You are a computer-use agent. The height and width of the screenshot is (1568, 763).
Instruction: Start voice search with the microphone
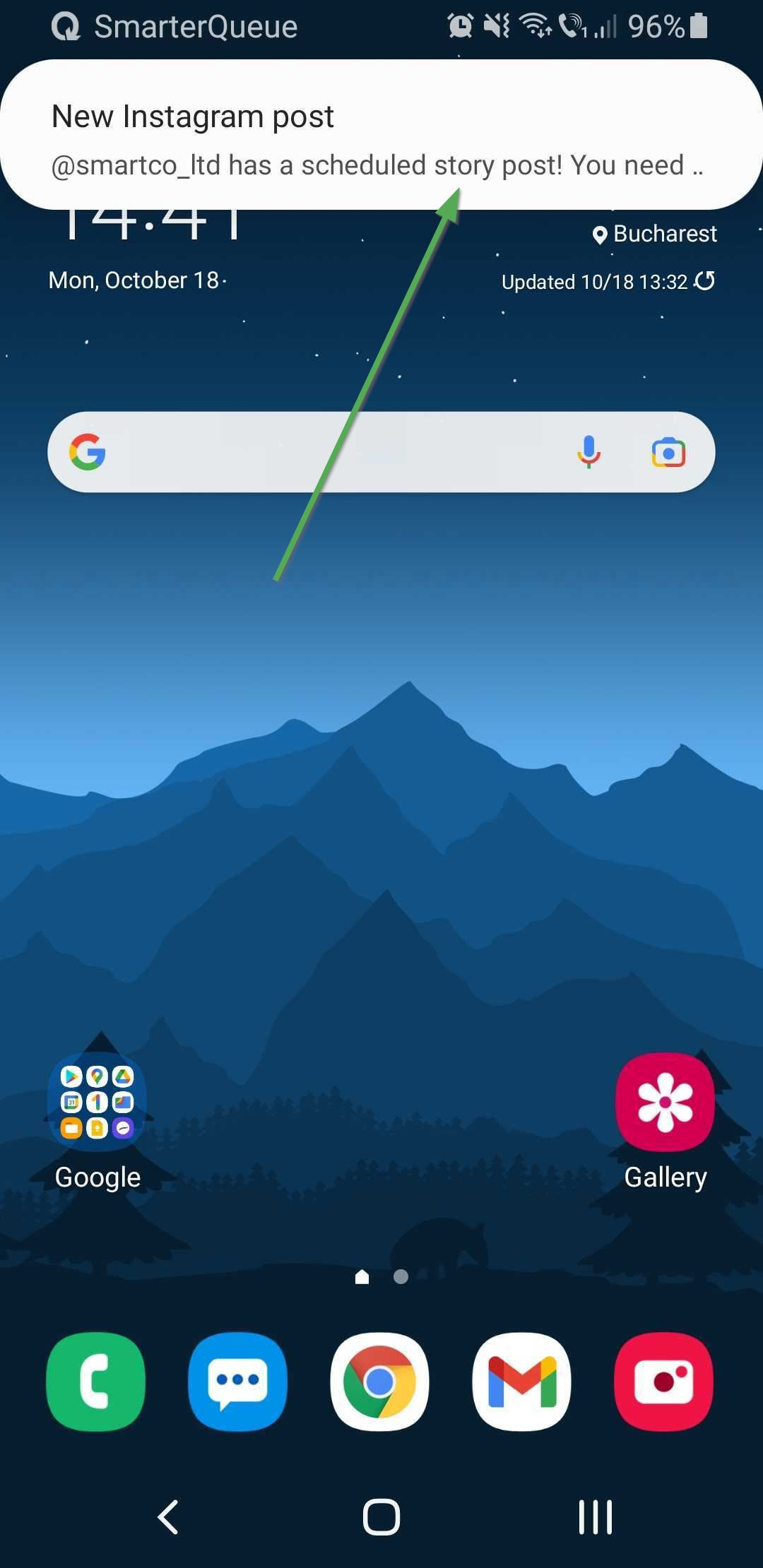588,452
